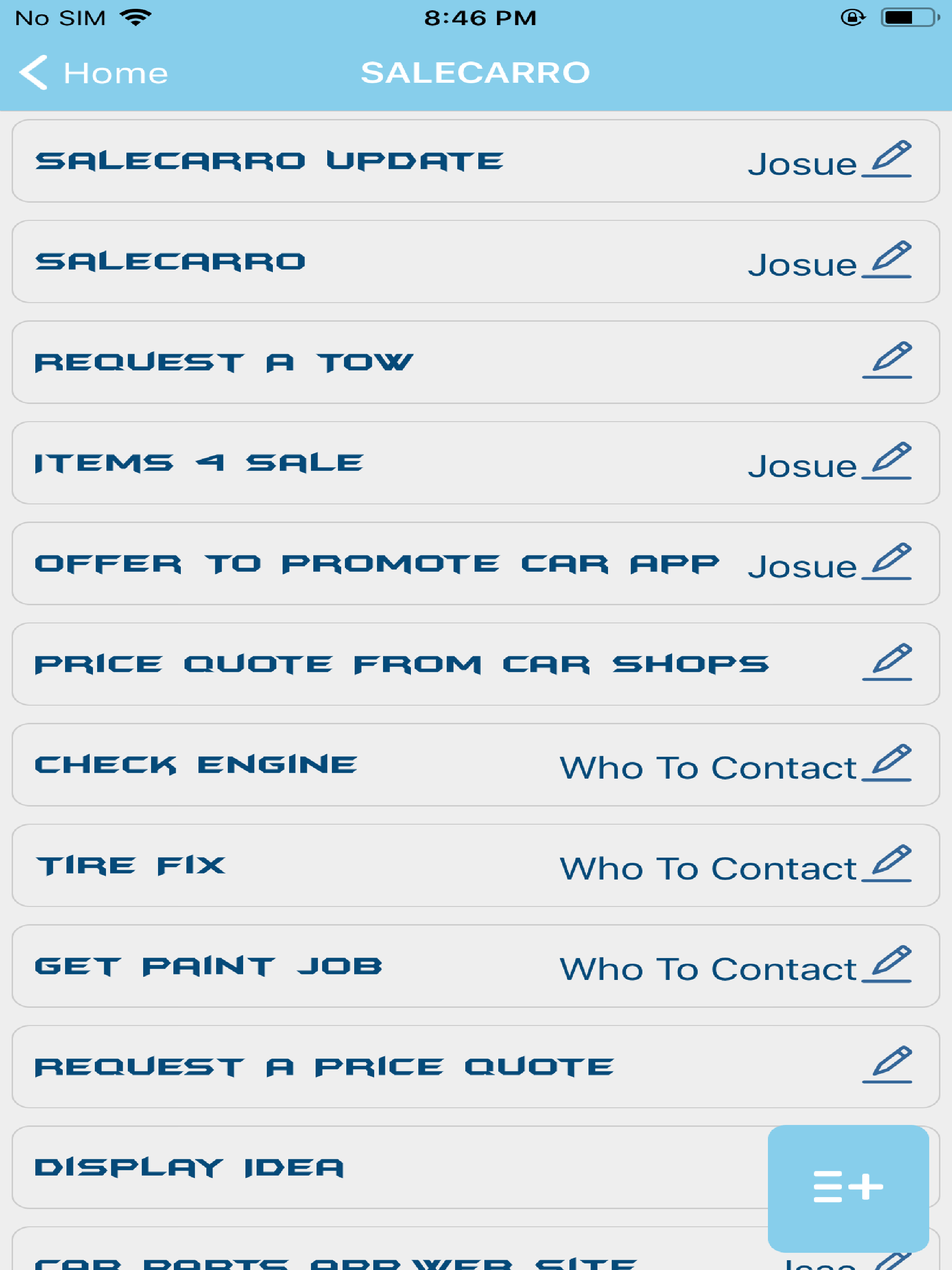
Task: Open Get Paint Job
Action: pyautogui.click(x=208, y=966)
